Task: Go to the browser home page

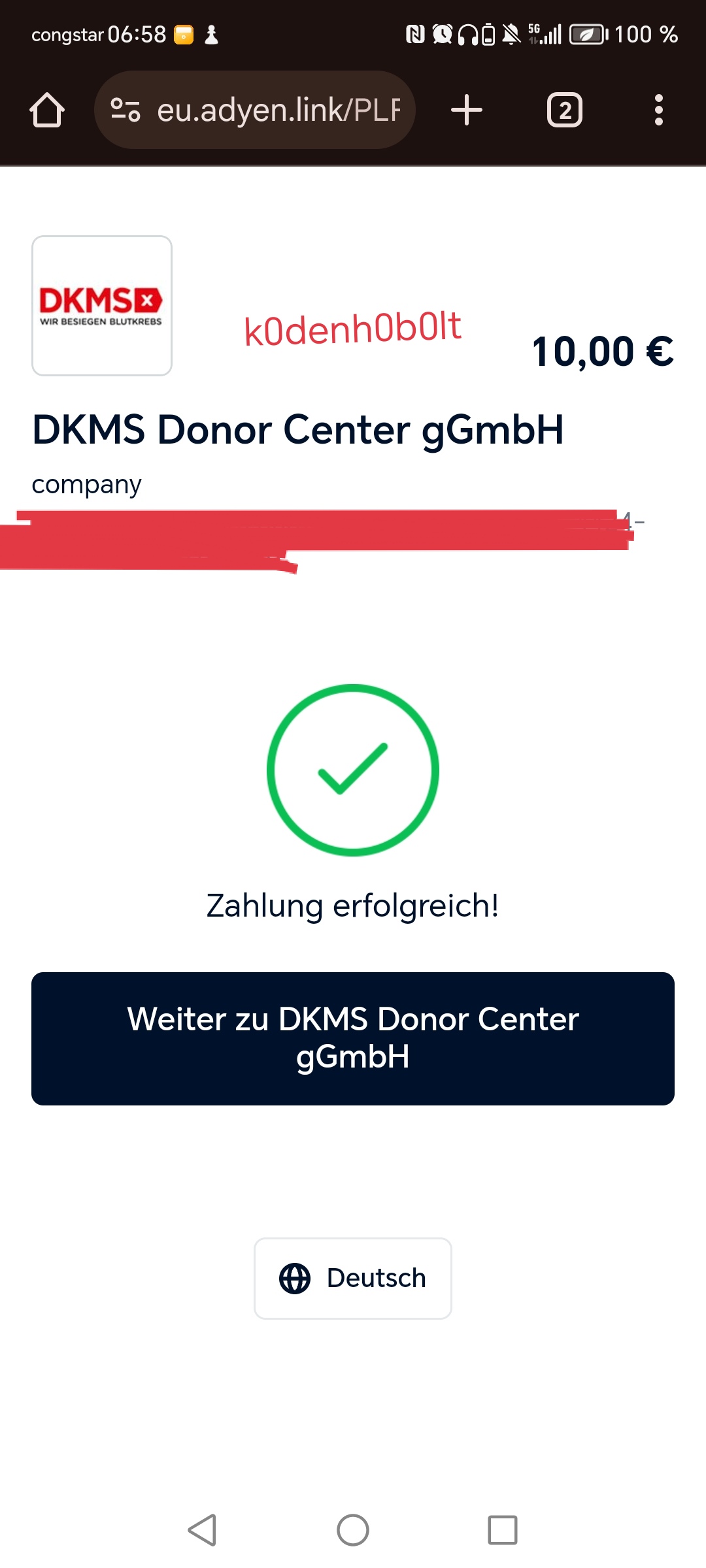Action: coord(47,110)
